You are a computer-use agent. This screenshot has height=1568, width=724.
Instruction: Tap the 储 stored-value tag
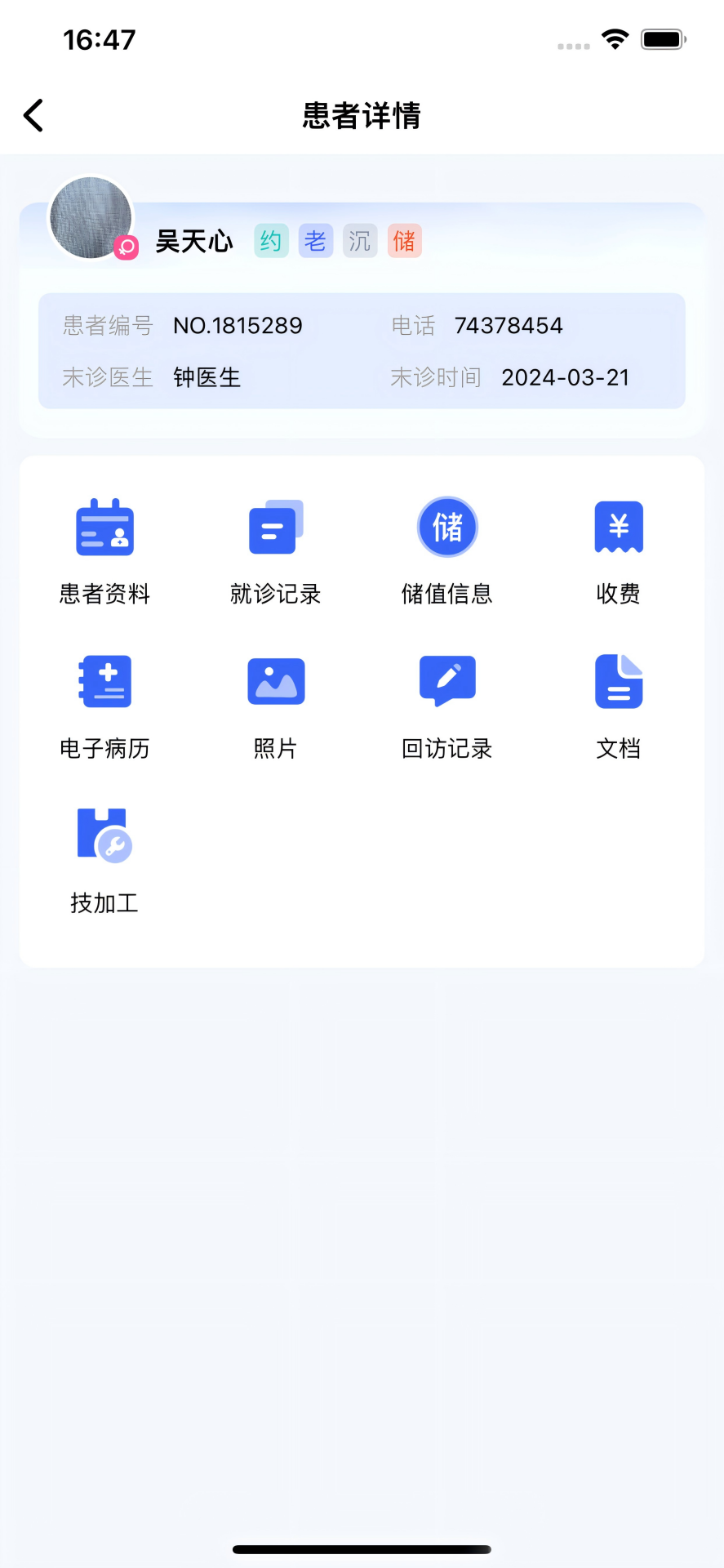tap(404, 241)
